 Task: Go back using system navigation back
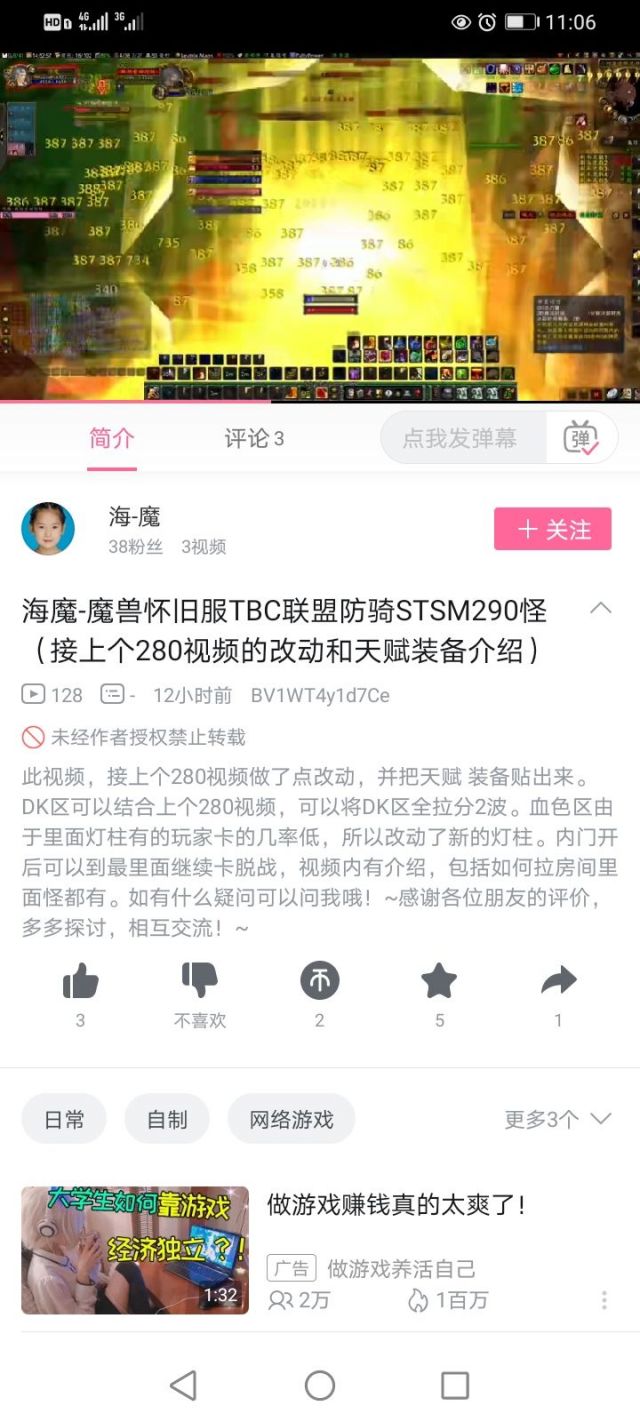pos(183,1385)
